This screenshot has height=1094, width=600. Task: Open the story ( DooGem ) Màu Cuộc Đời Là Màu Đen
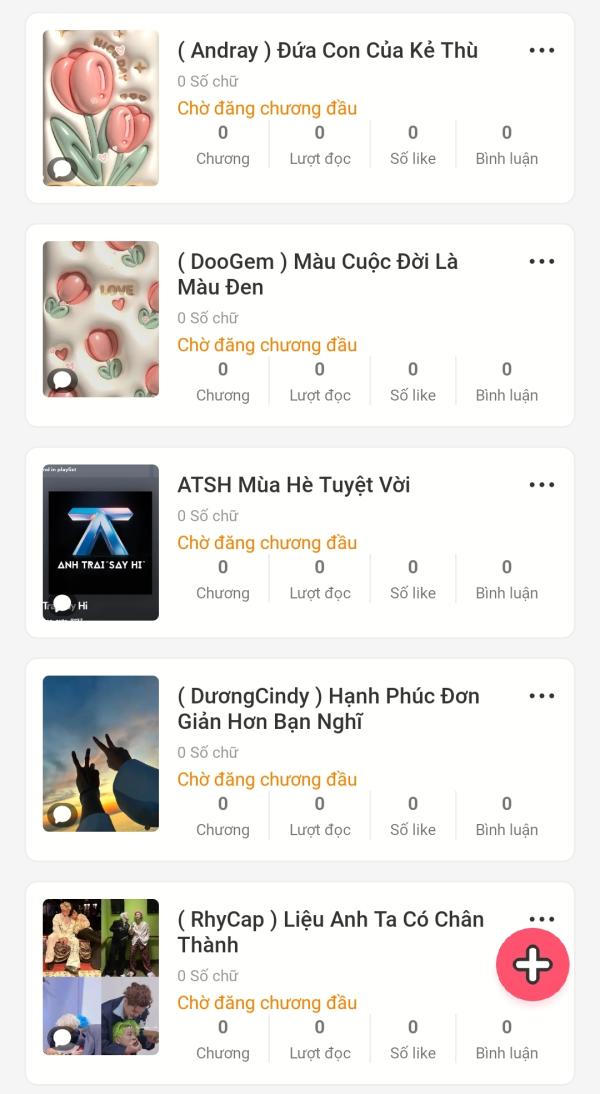point(317,274)
